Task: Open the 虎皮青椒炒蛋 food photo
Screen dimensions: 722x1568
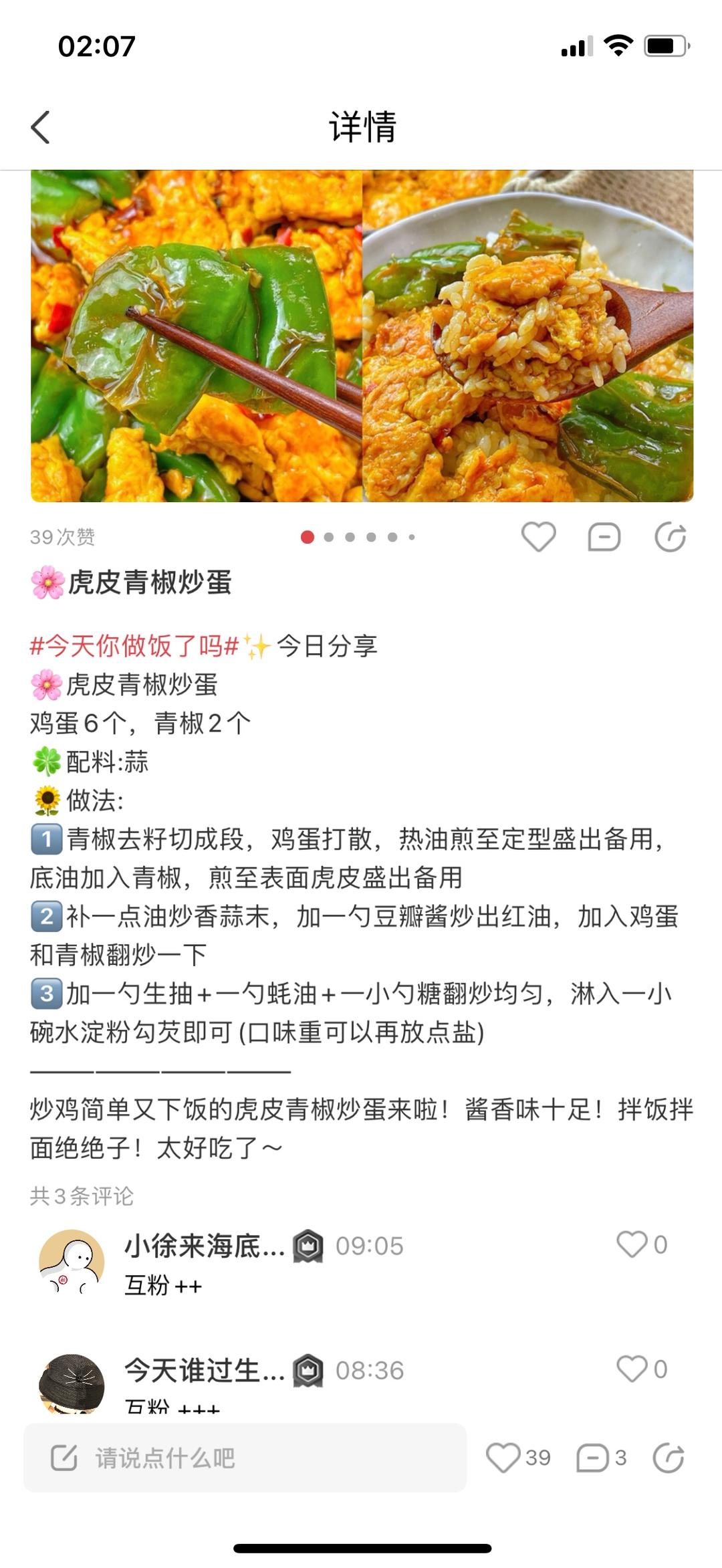Action: (362, 336)
